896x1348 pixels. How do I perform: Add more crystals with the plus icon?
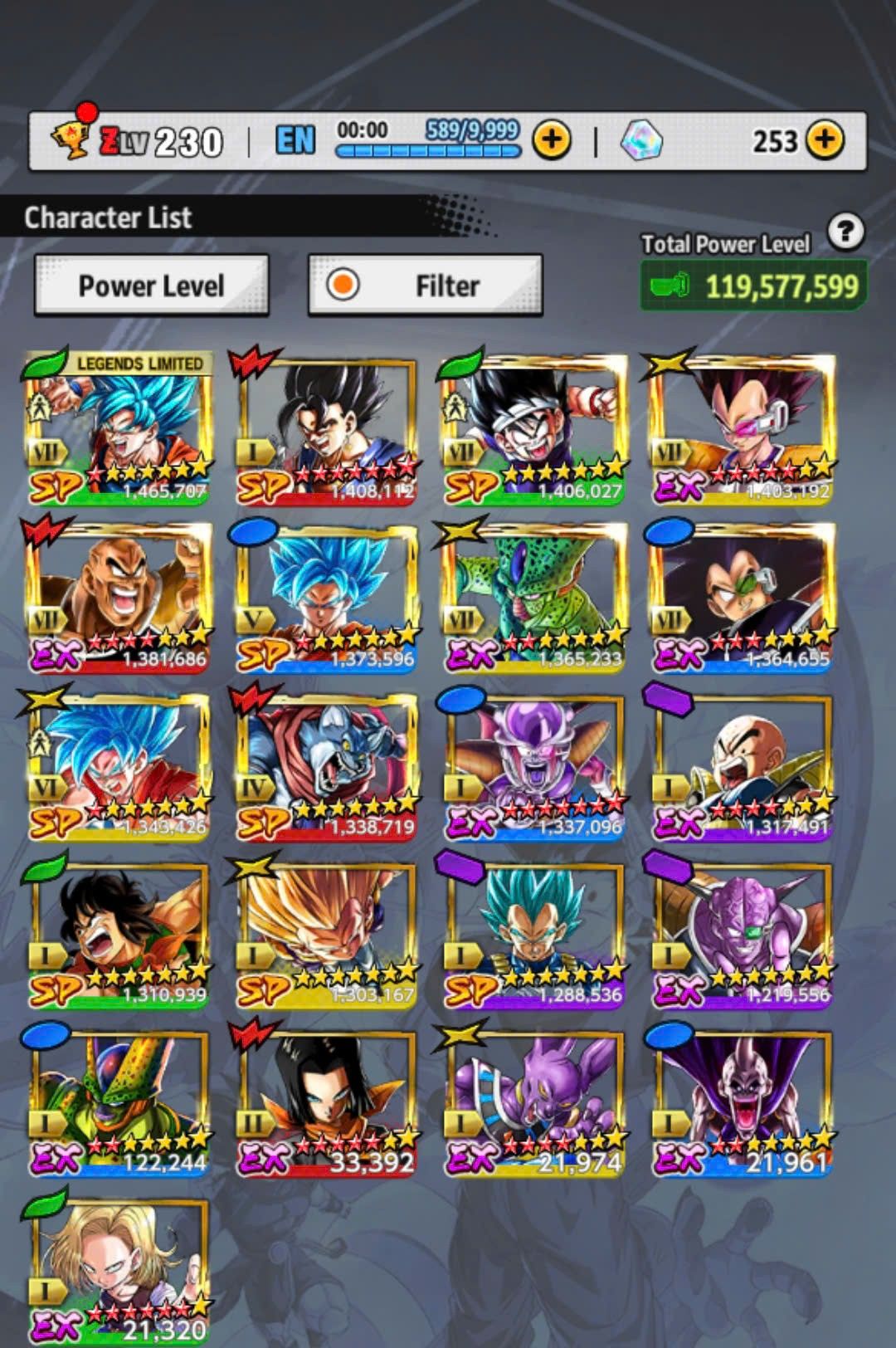point(825,140)
